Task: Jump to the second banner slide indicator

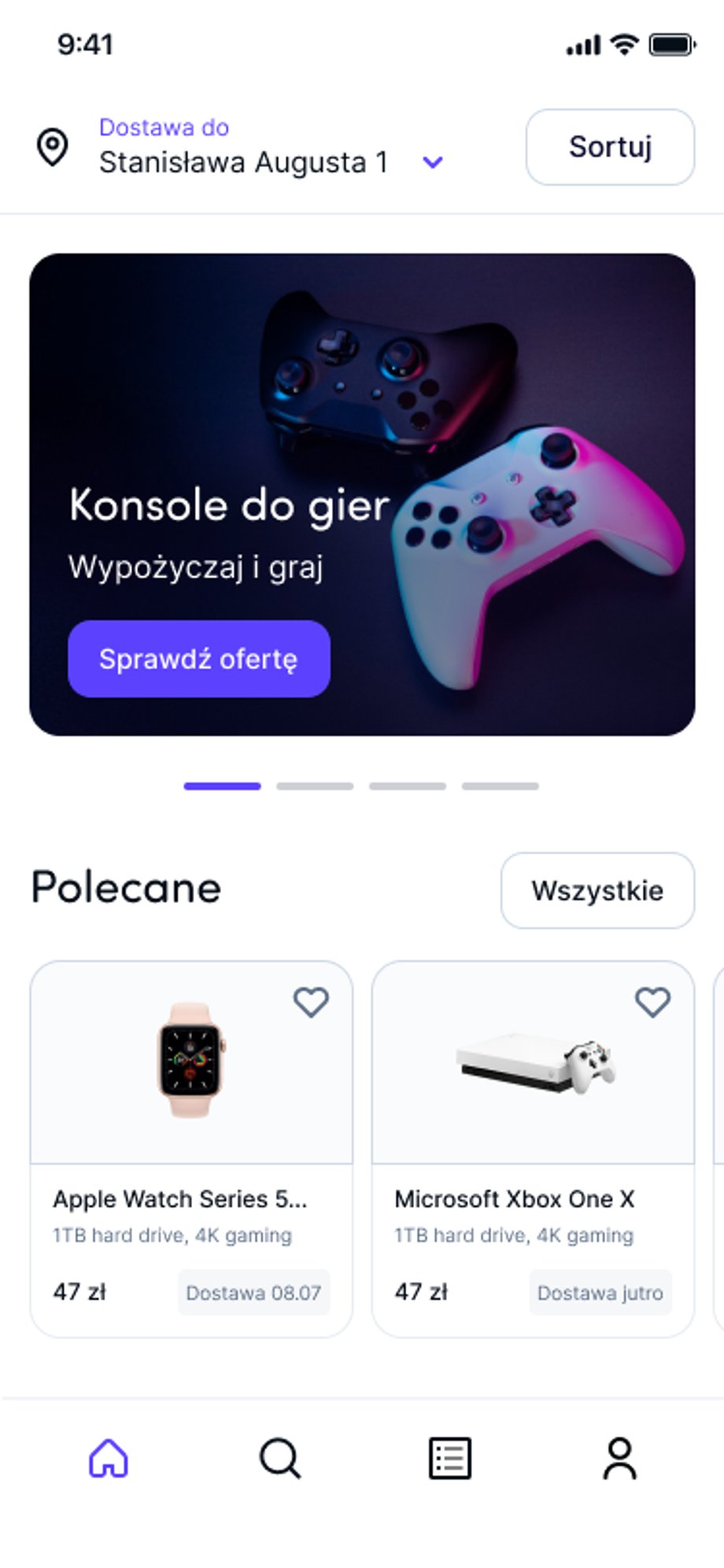Action: [x=315, y=786]
